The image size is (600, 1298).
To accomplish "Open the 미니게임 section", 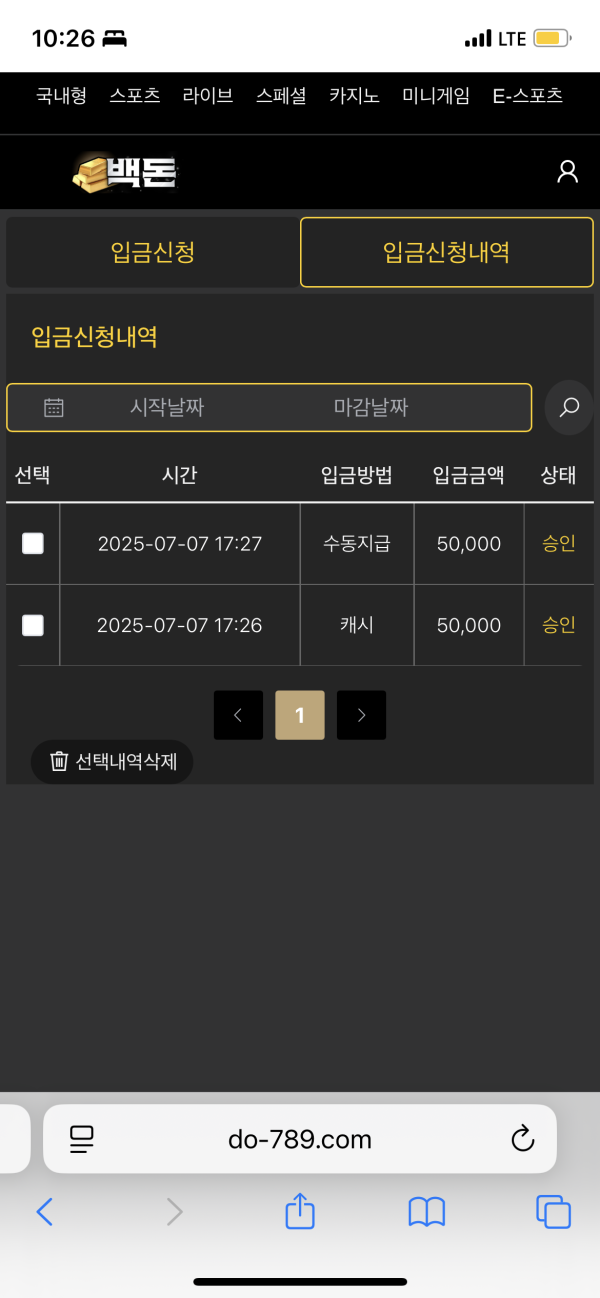I will click(436, 96).
